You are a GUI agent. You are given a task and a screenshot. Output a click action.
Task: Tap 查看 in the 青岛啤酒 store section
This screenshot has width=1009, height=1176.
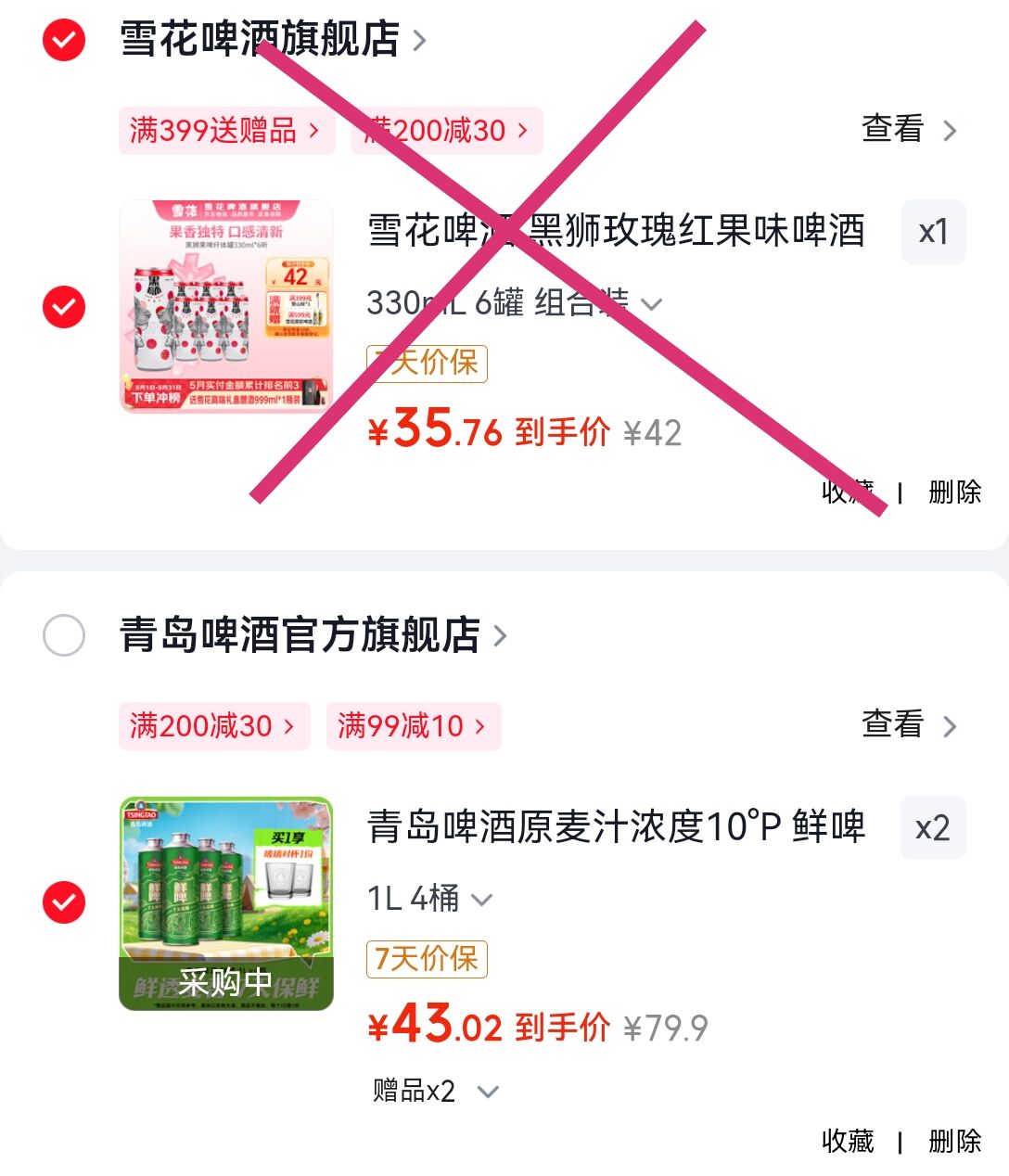click(x=909, y=724)
